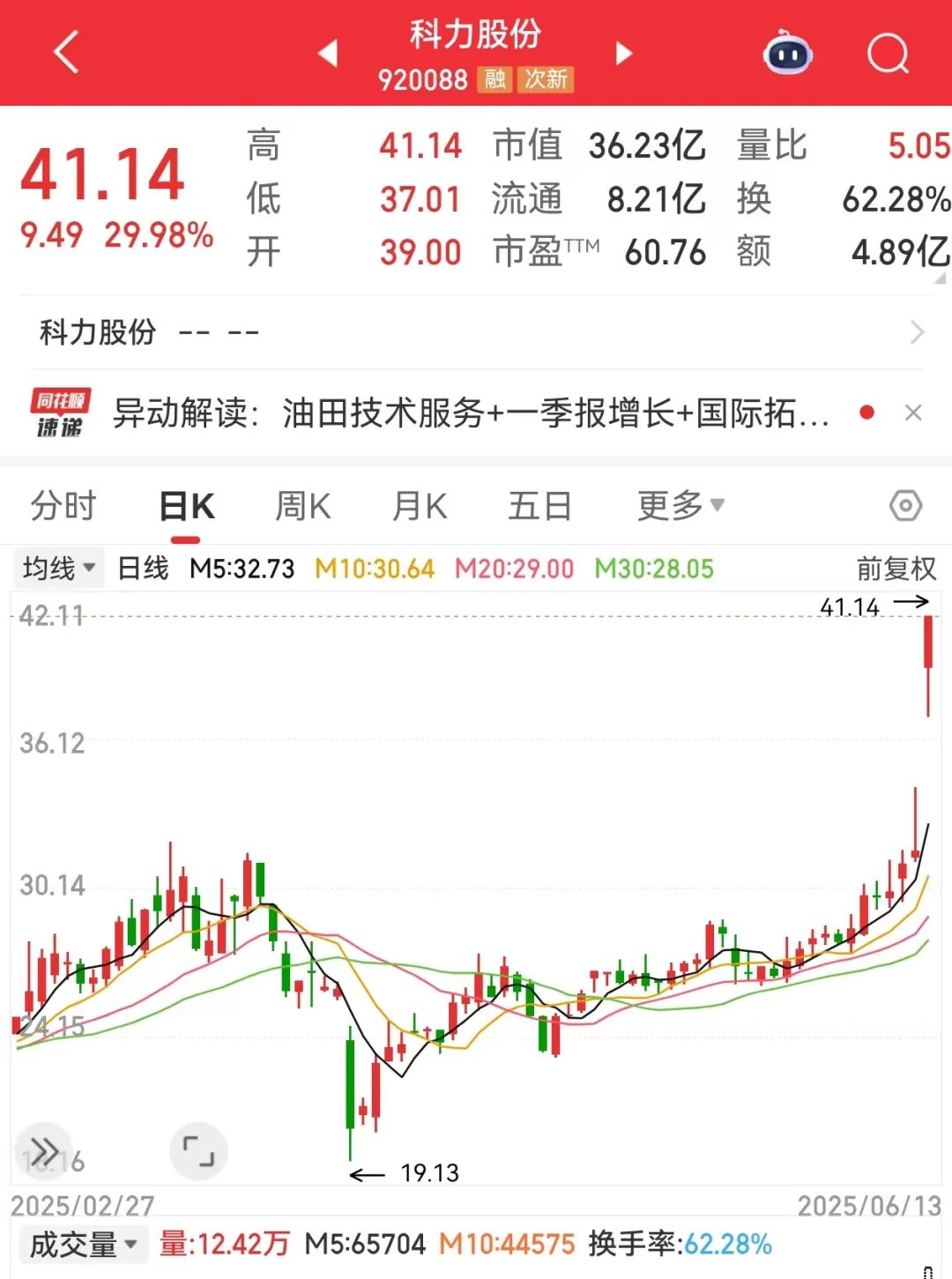Expand the 更多 chart period options

[680, 506]
